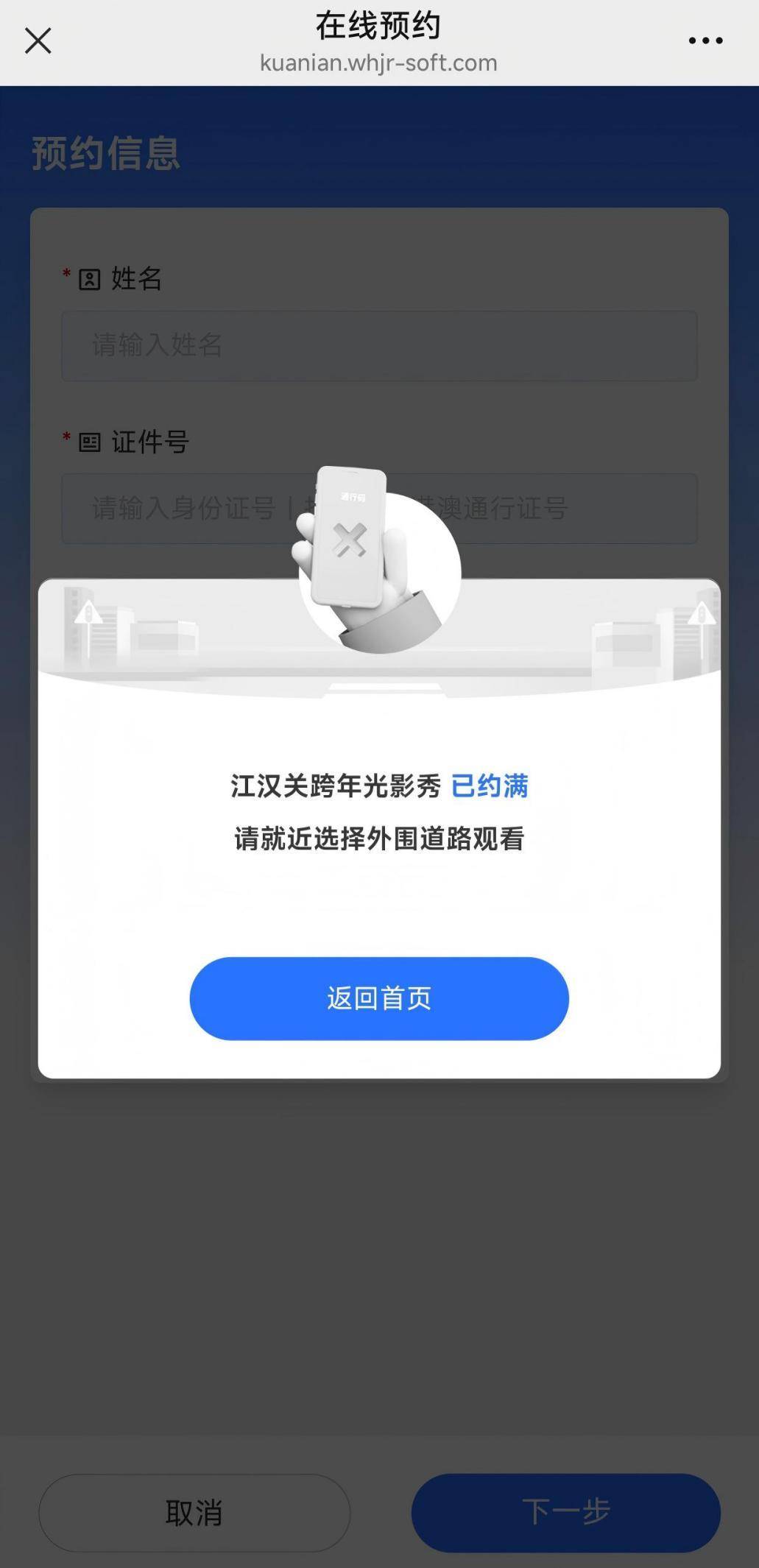Open the three-dot overflow menu
This screenshot has width=759, height=1568.
[705, 40]
